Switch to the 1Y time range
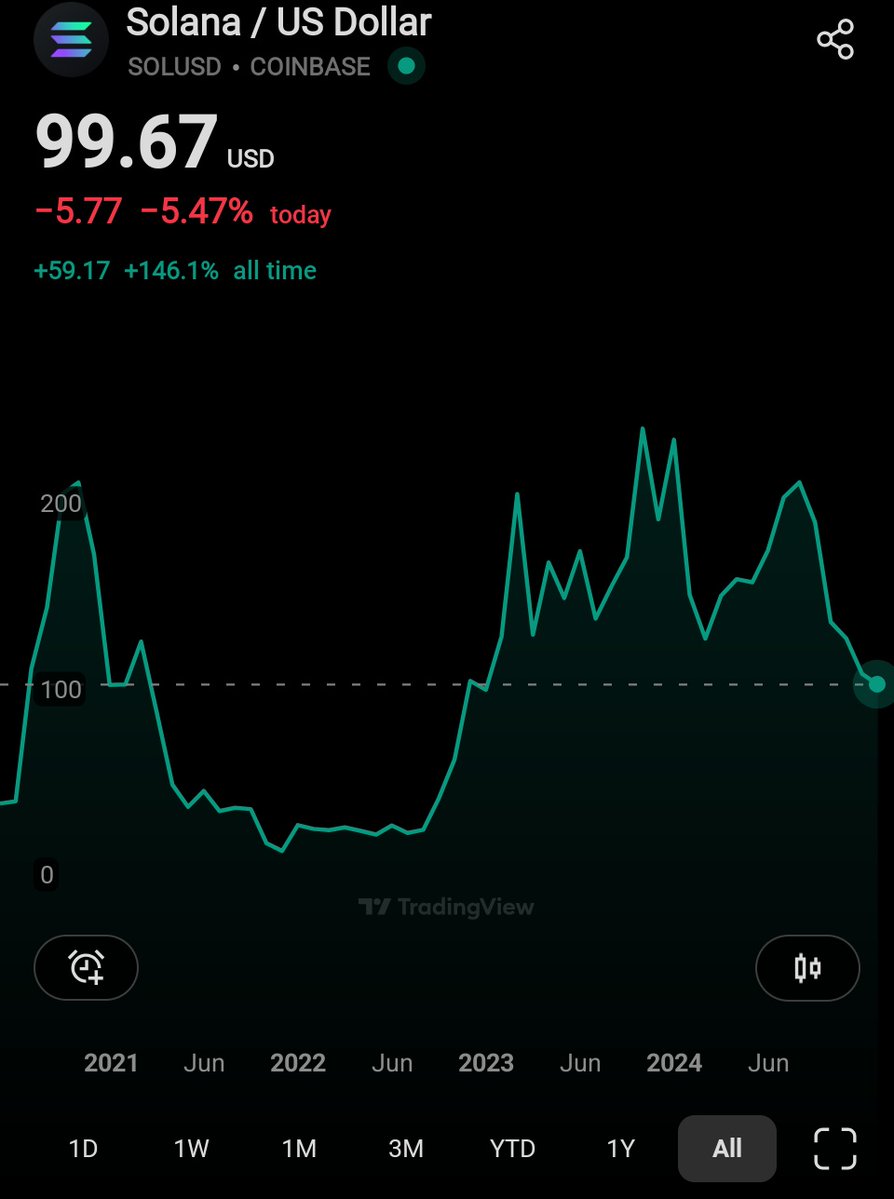The image size is (894, 1199). pyautogui.click(x=621, y=1148)
